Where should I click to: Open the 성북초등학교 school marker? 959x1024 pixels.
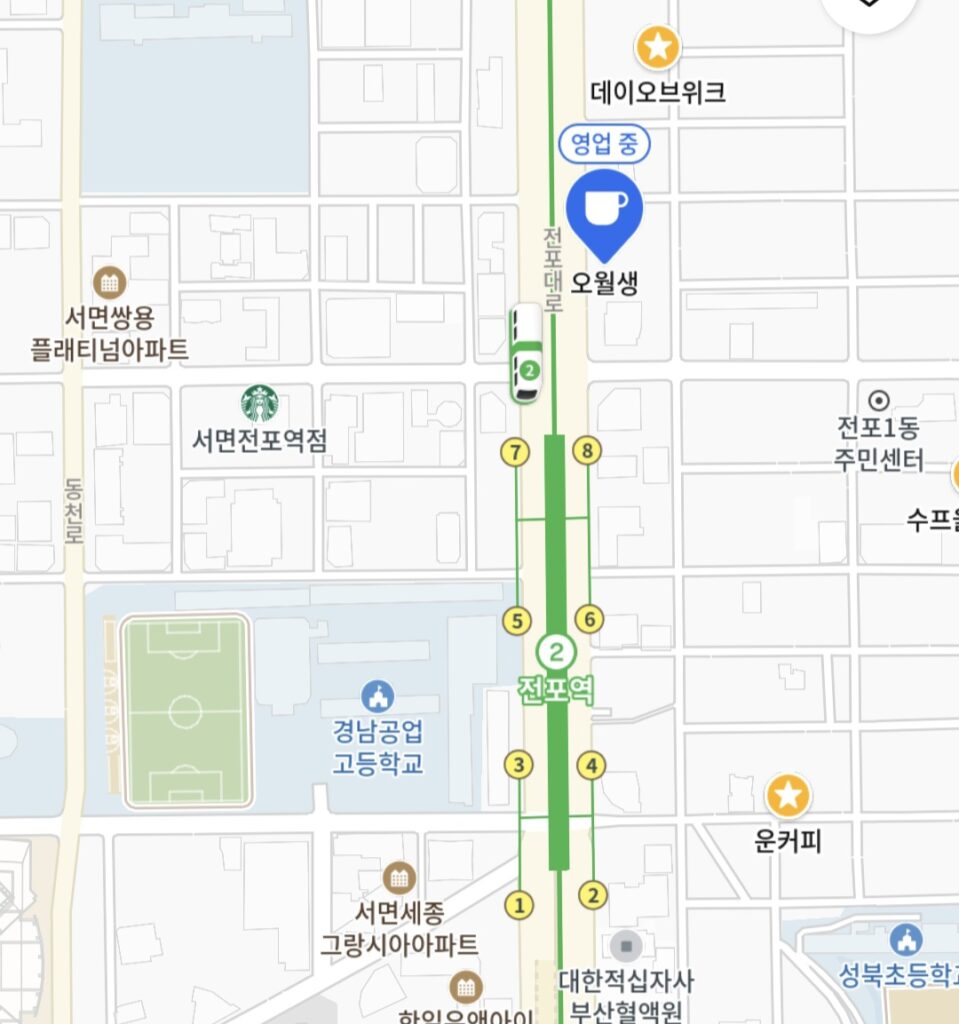point(908,940)
